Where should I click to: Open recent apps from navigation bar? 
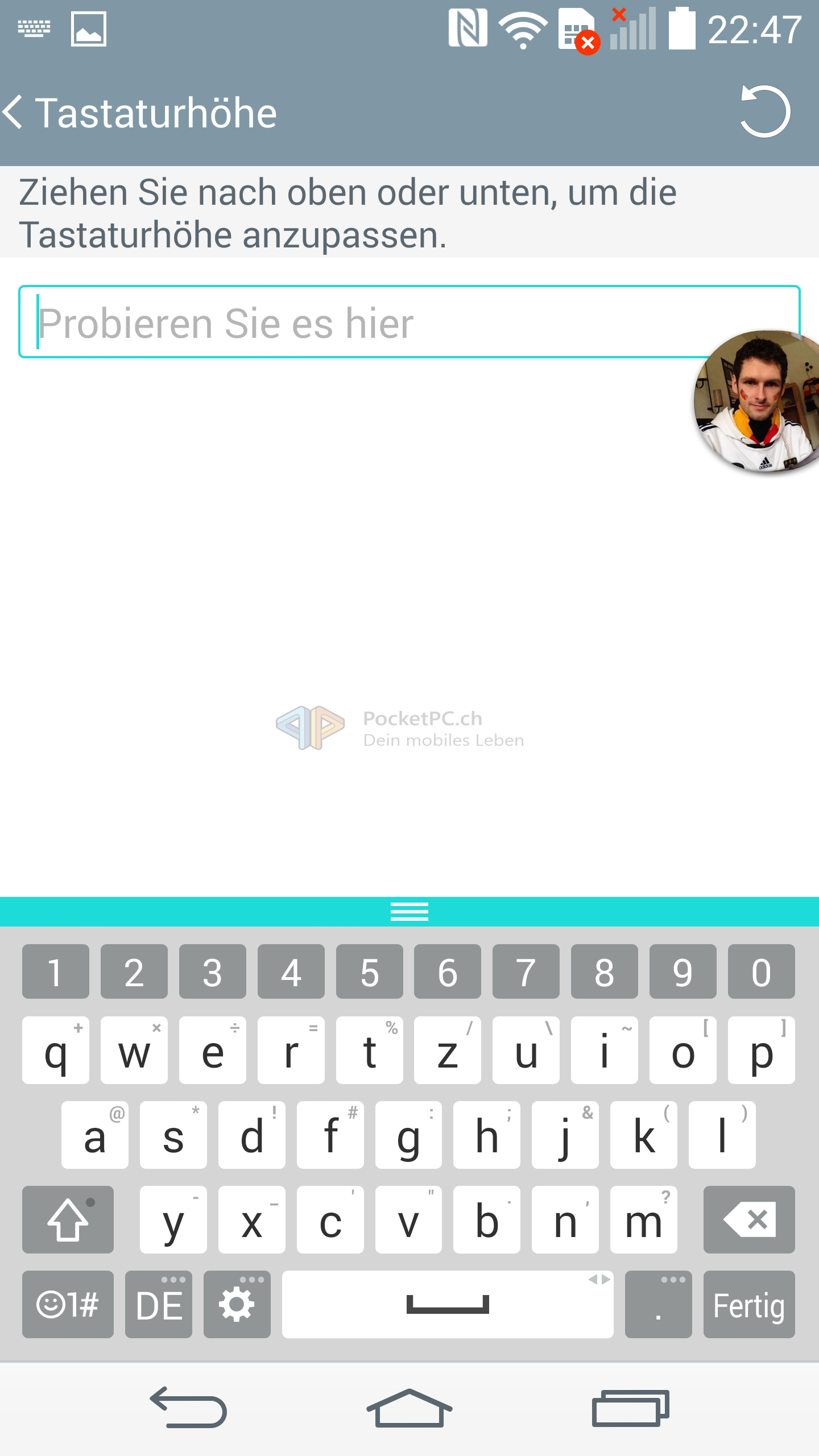(630, 1408)
